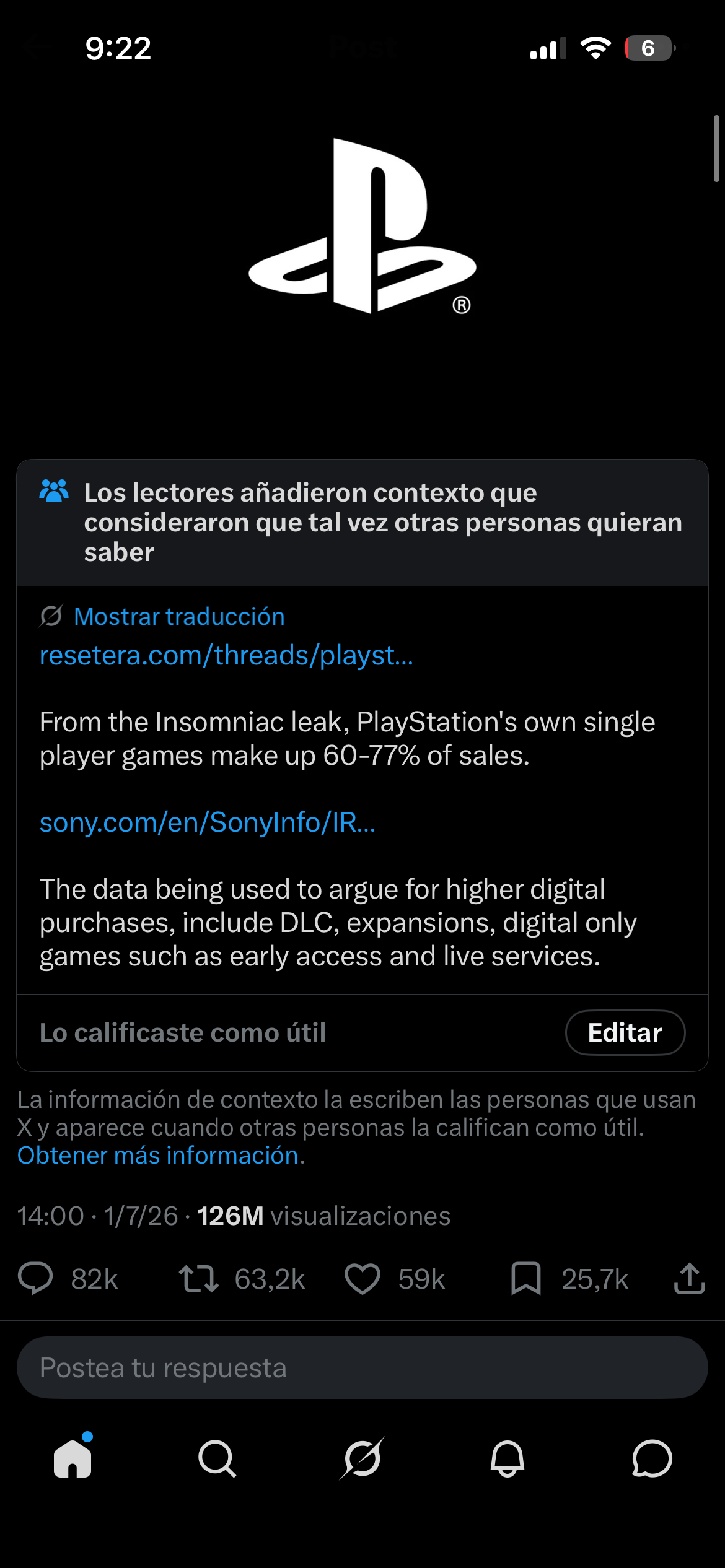Tap Editar to change your rating
The height and width of the screenshot is (1568, 725).
pos(625,1032)
